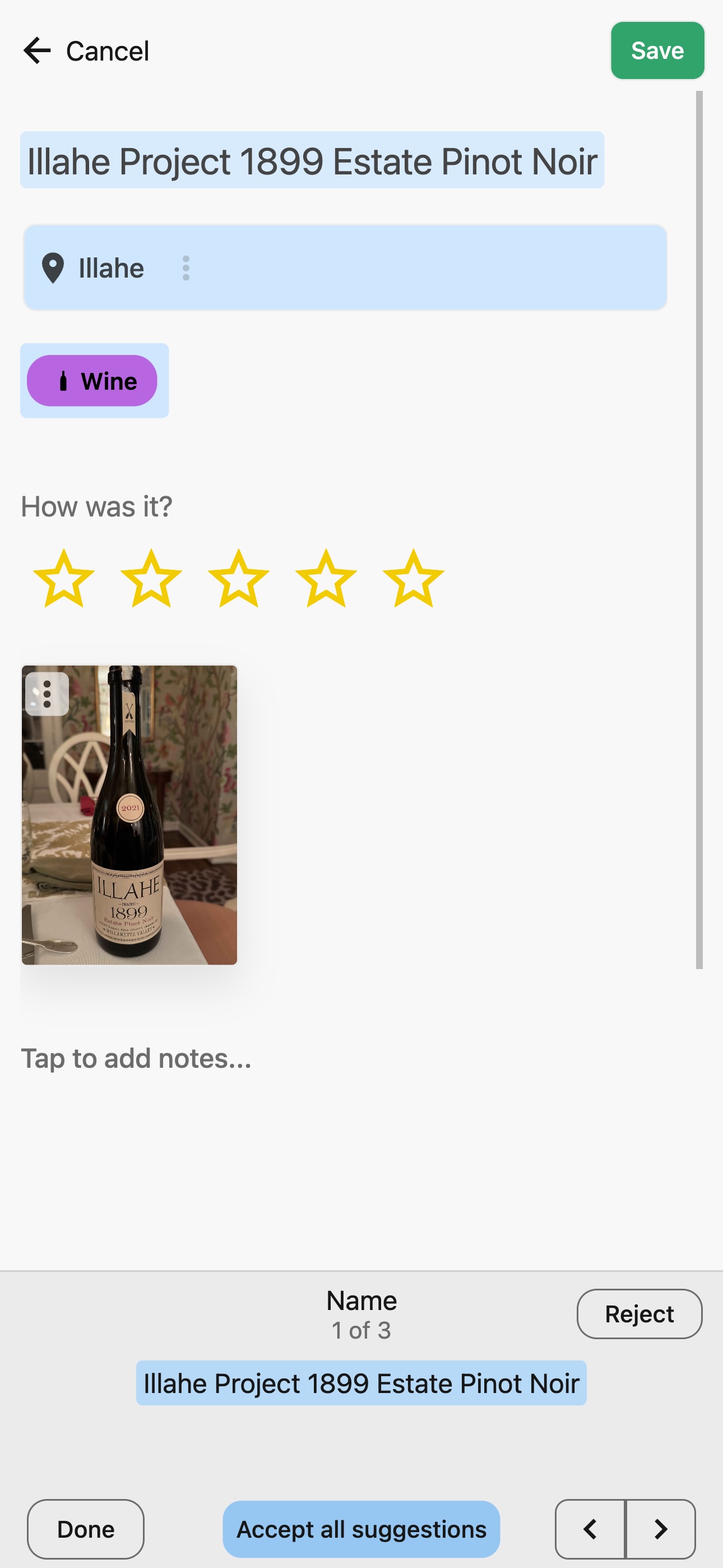Go to the previous suggestion
The height and width of the screenshot is (1568, 723).
point(590,1529)
